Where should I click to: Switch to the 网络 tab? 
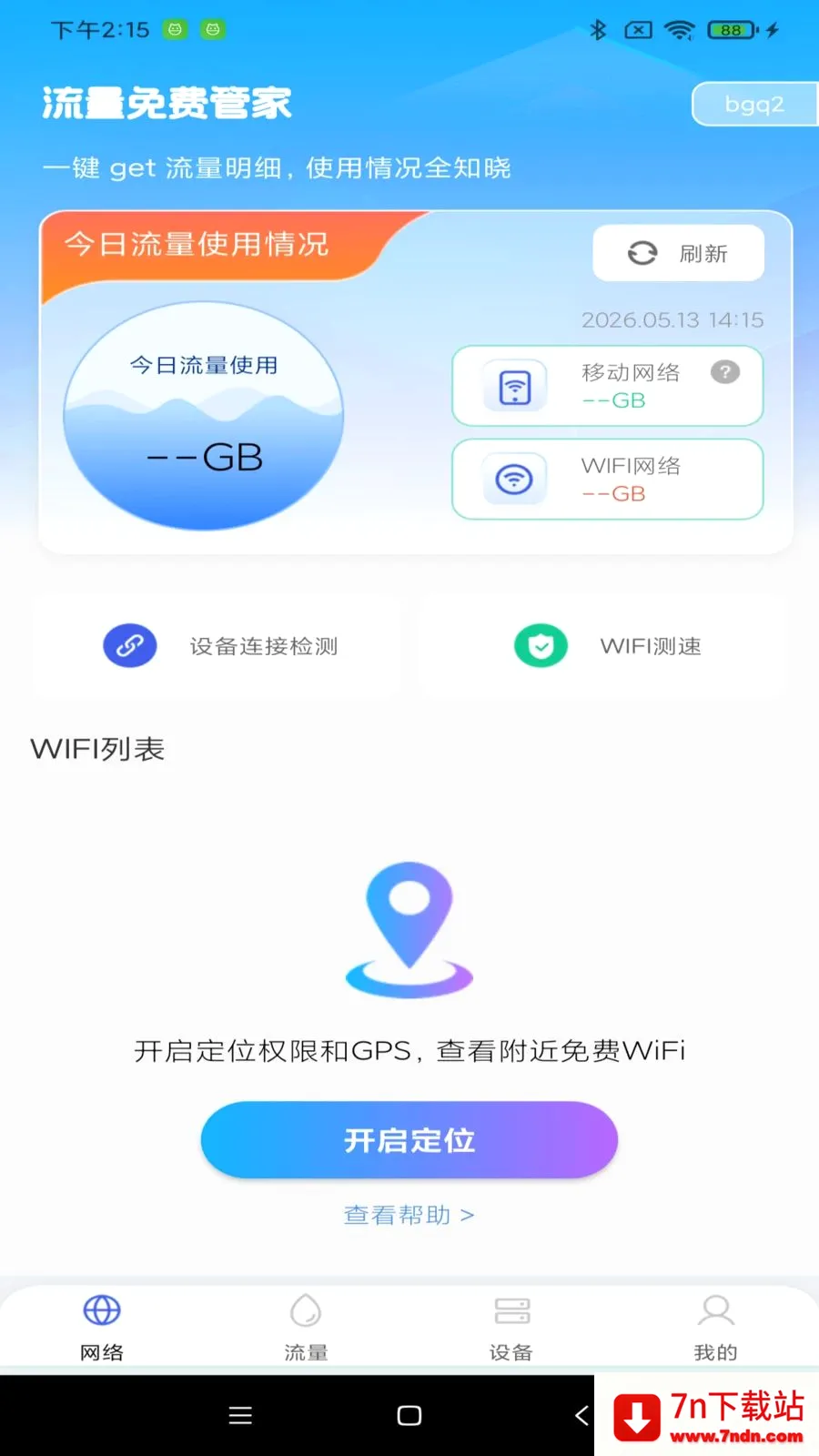[102, 1329]
